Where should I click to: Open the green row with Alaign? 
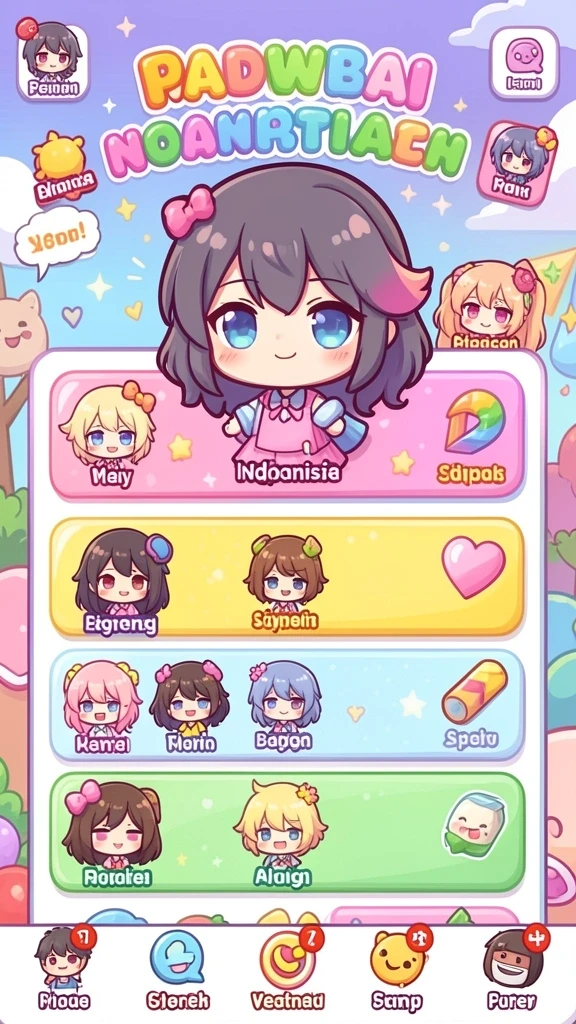tap(287, 832)
